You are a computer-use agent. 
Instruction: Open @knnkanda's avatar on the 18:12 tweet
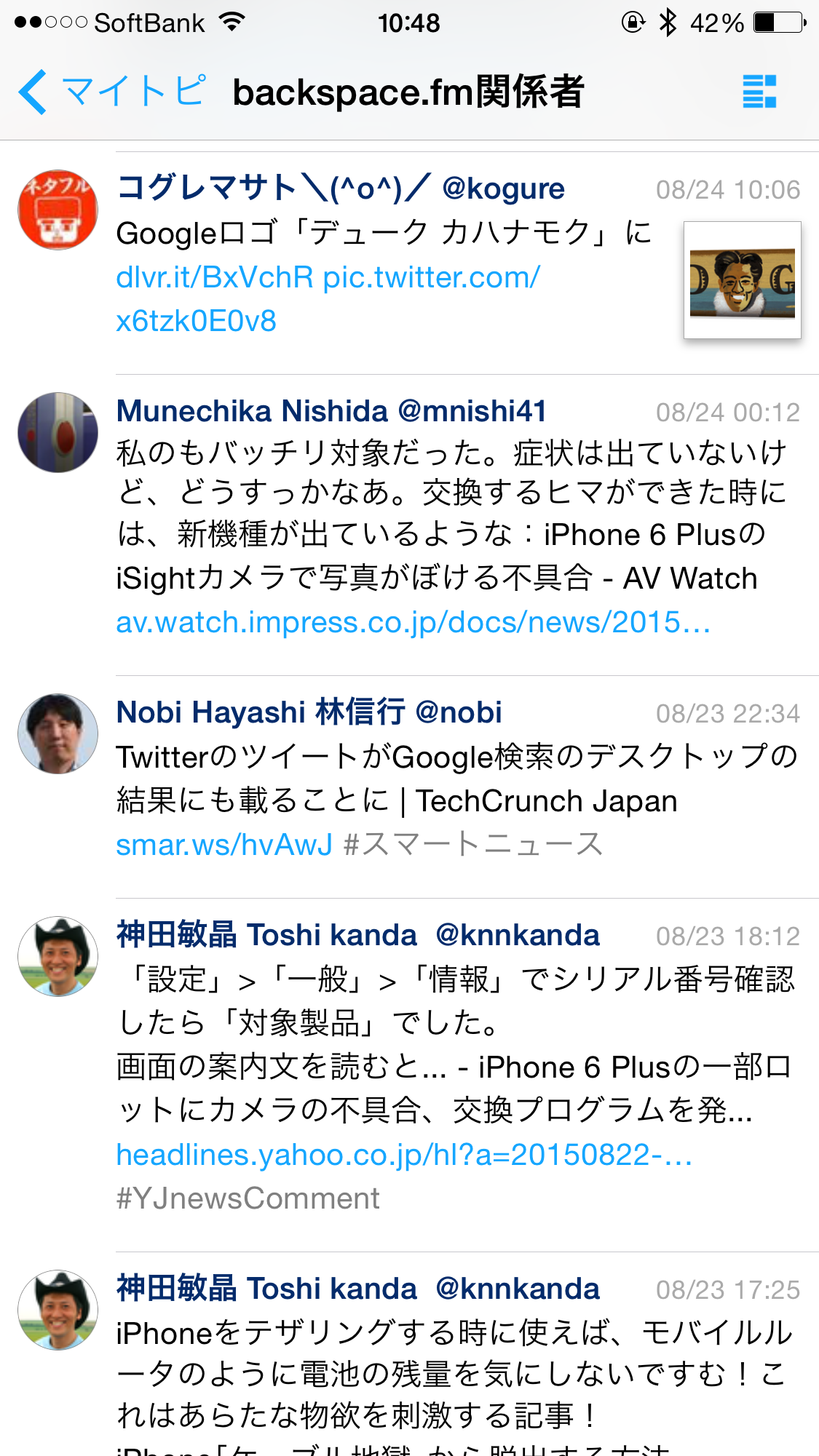tap(58, 956)
